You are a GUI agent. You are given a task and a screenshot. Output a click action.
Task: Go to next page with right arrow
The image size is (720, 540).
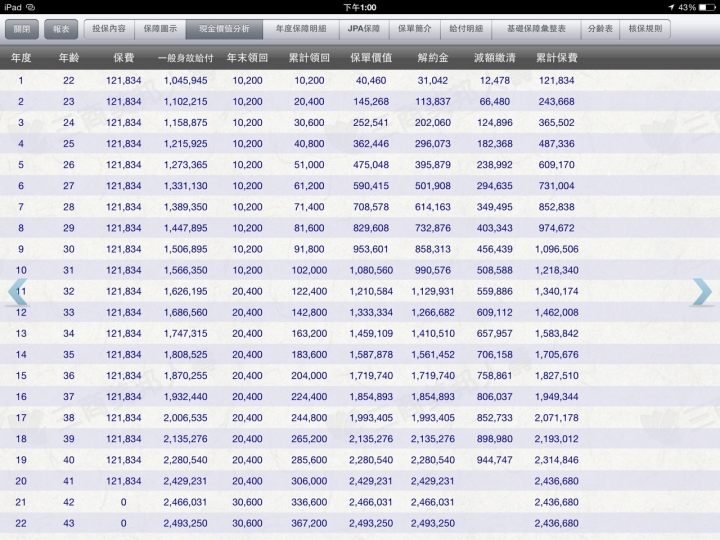pos(702,291)
